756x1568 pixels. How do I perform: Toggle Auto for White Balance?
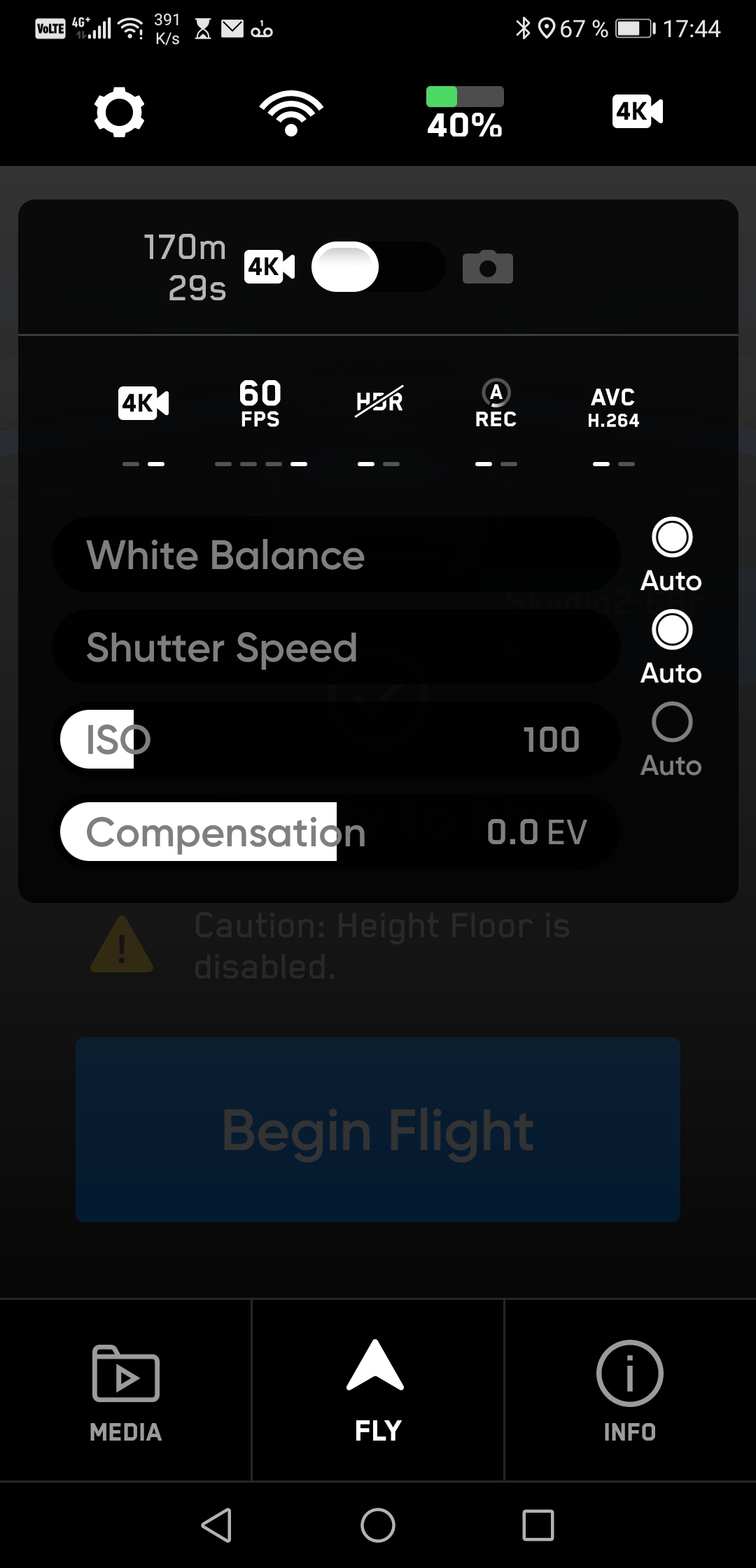click(x=672, y=538)
